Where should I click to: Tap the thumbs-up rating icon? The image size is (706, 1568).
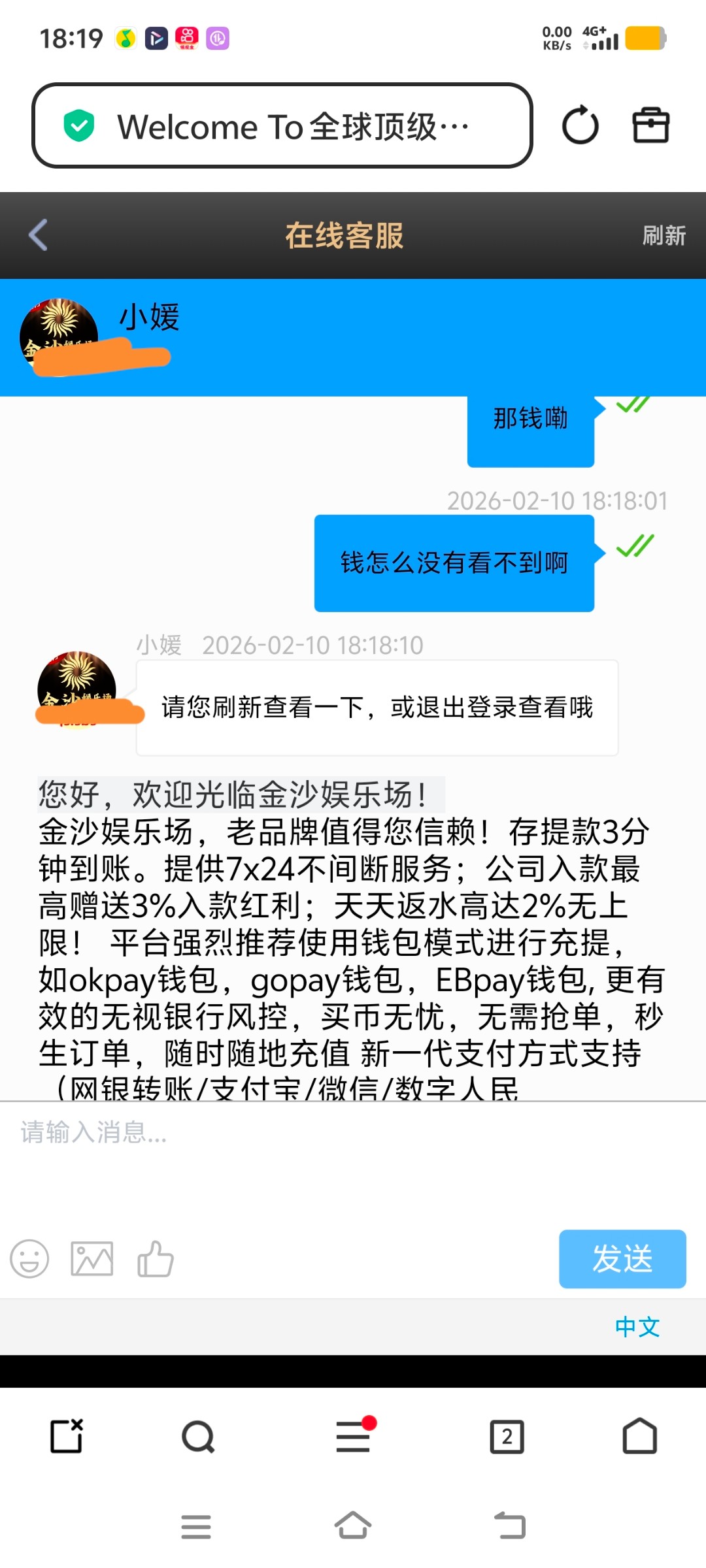click(156, 1258)
